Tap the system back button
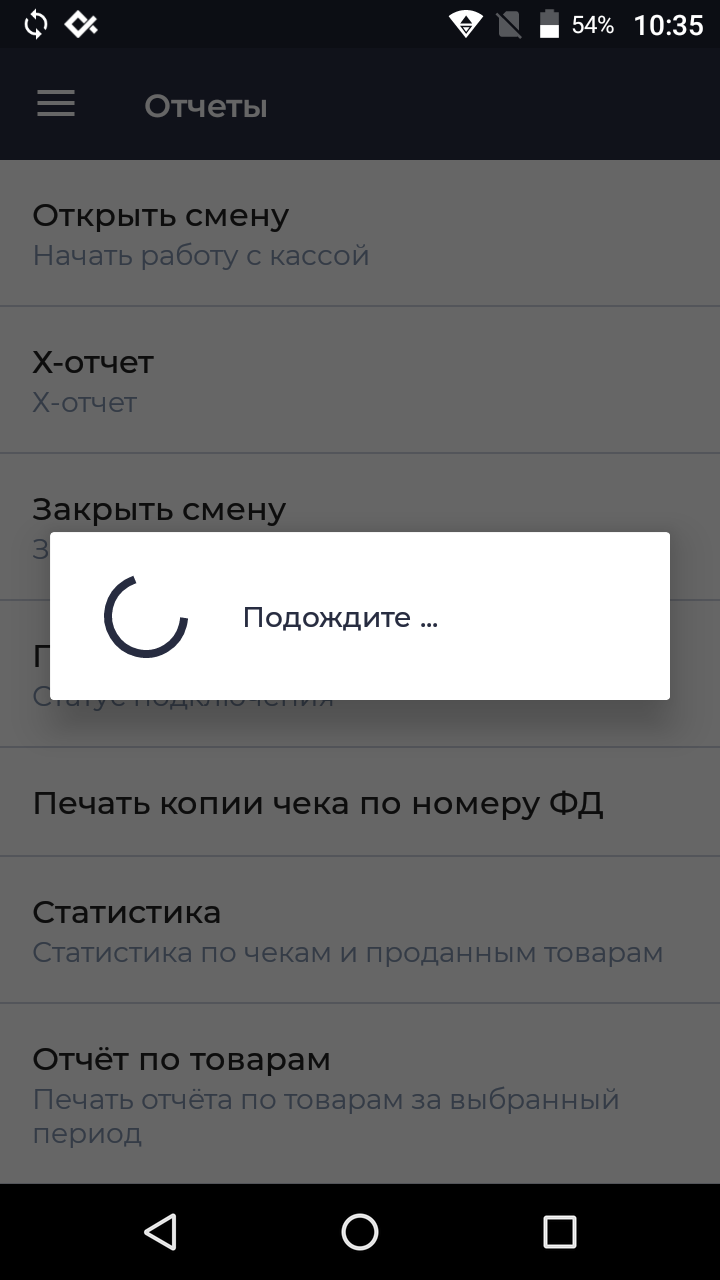 (x=160, y=1232)
